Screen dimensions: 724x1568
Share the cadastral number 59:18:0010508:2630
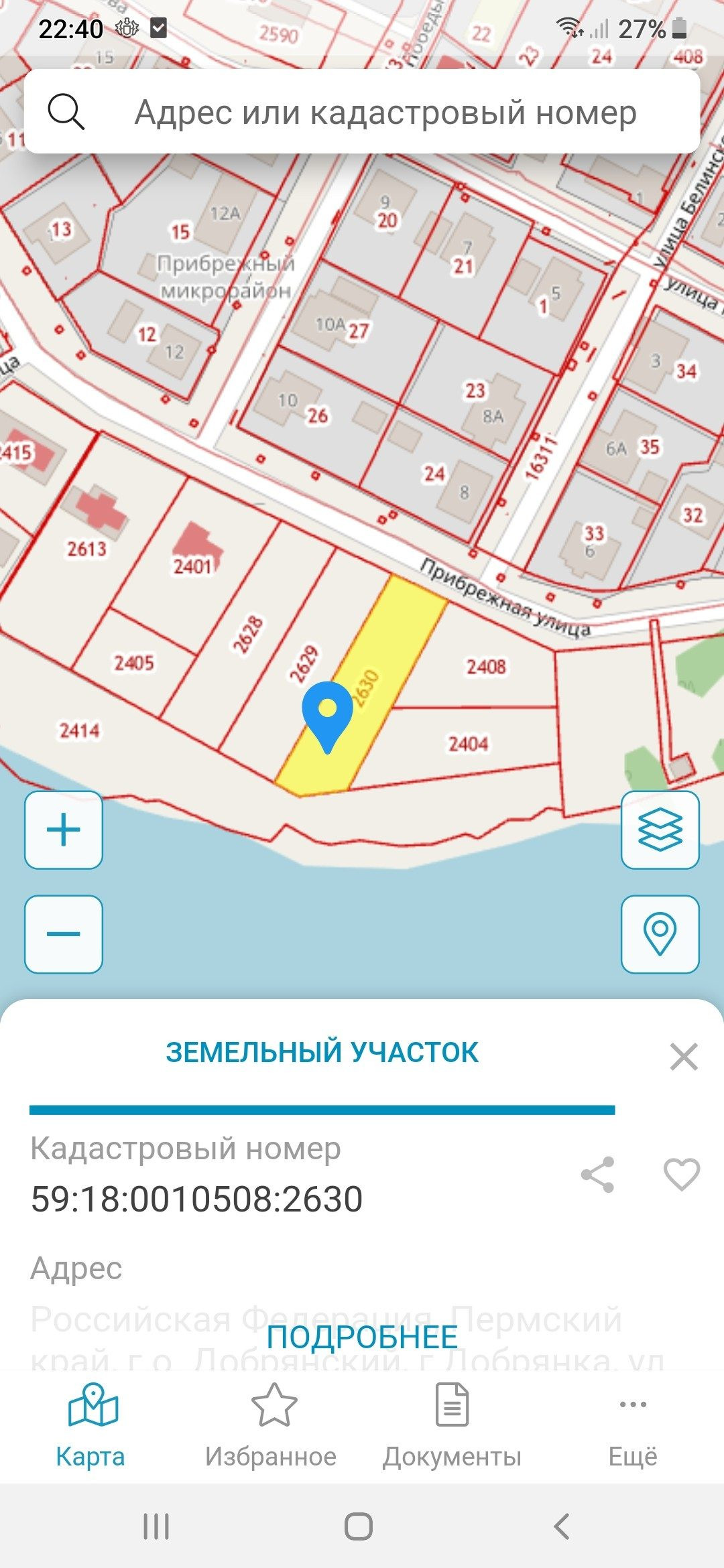click(x=597, y=1175)
